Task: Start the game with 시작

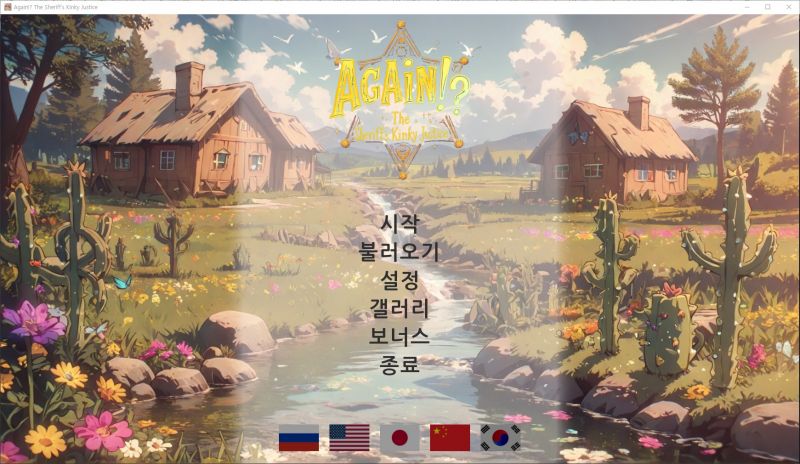Action: tap(399, 224)
